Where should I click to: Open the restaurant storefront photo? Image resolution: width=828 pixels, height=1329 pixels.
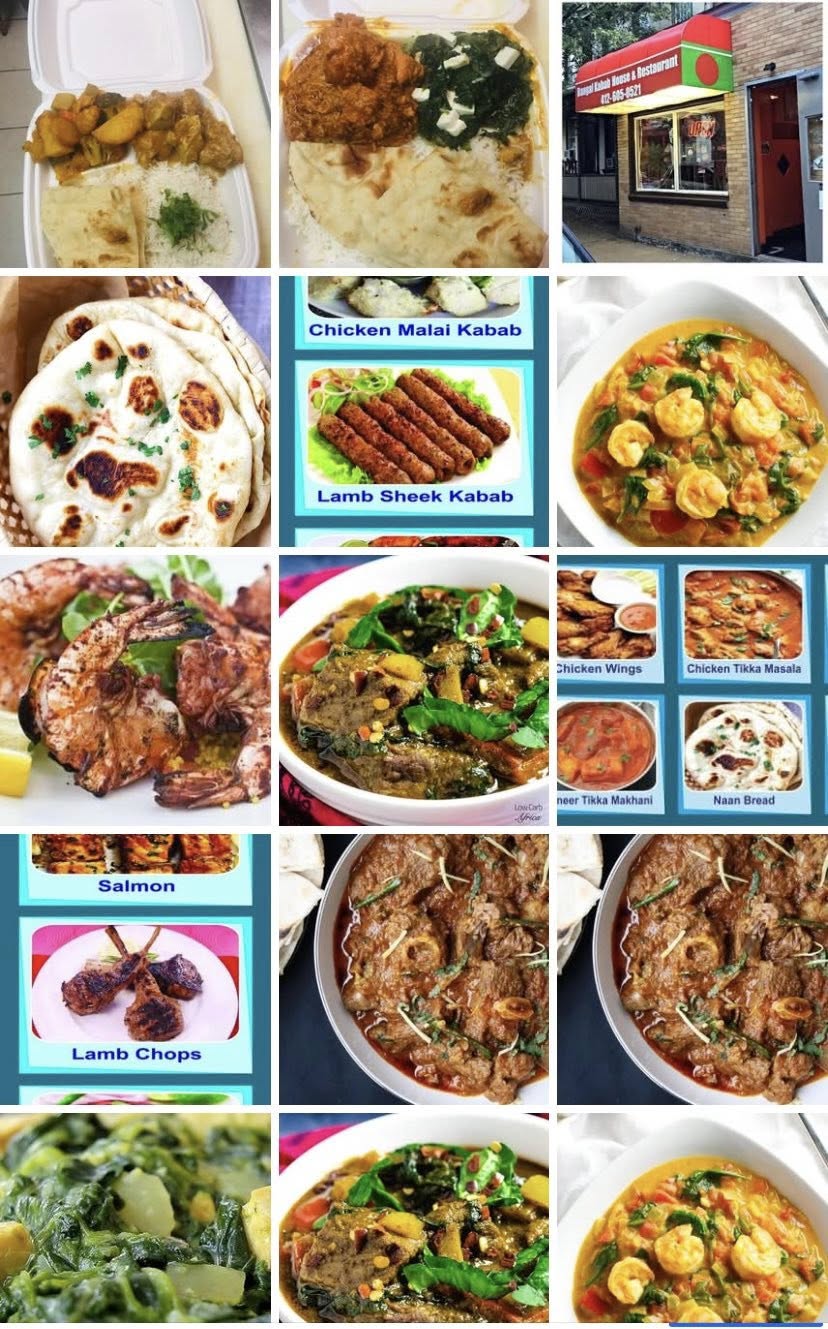tap(692, 133)
